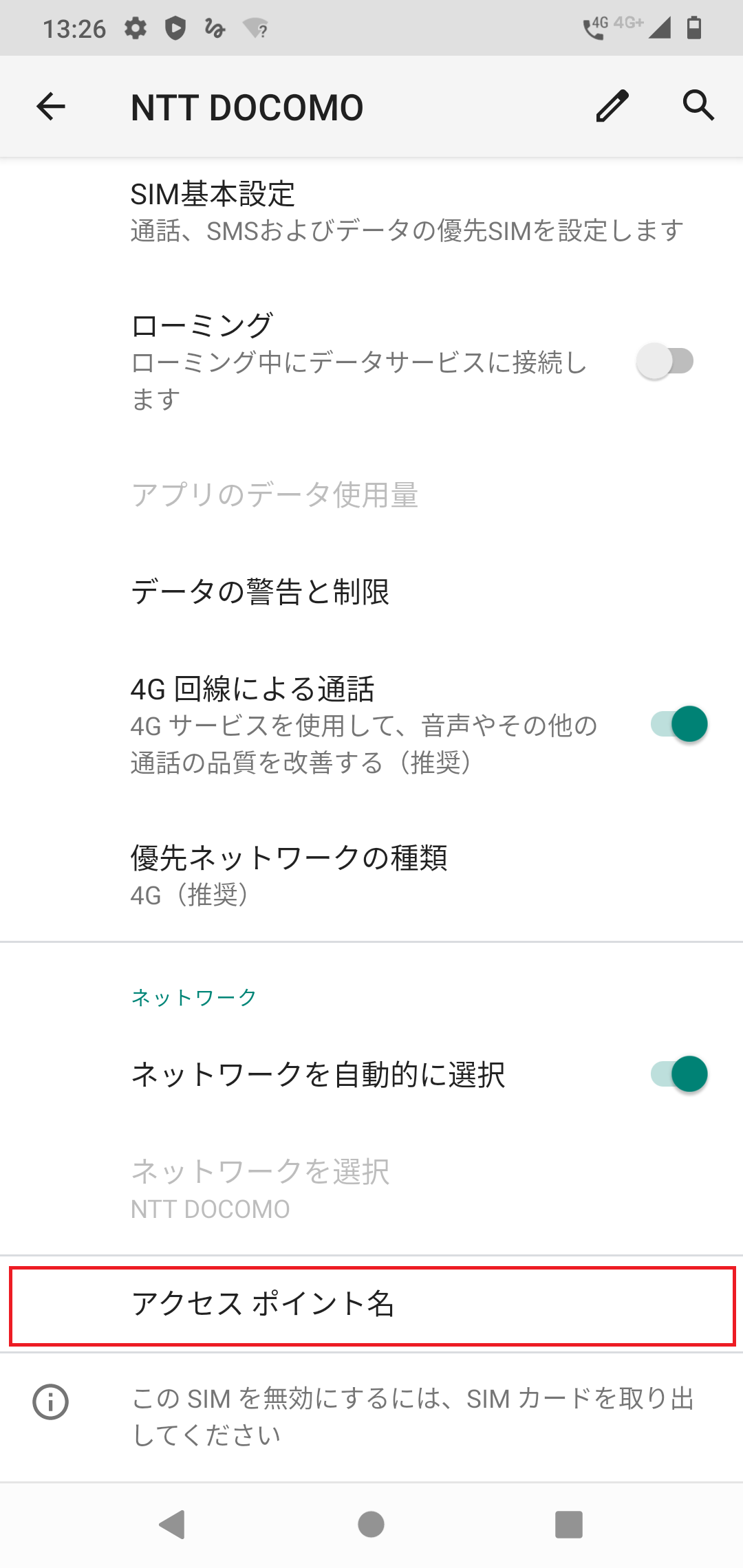Tap the back arrow to leave NTT DOCOMO settings
The height and width of the screenshot is (1568, 743).
click(50, 106)
